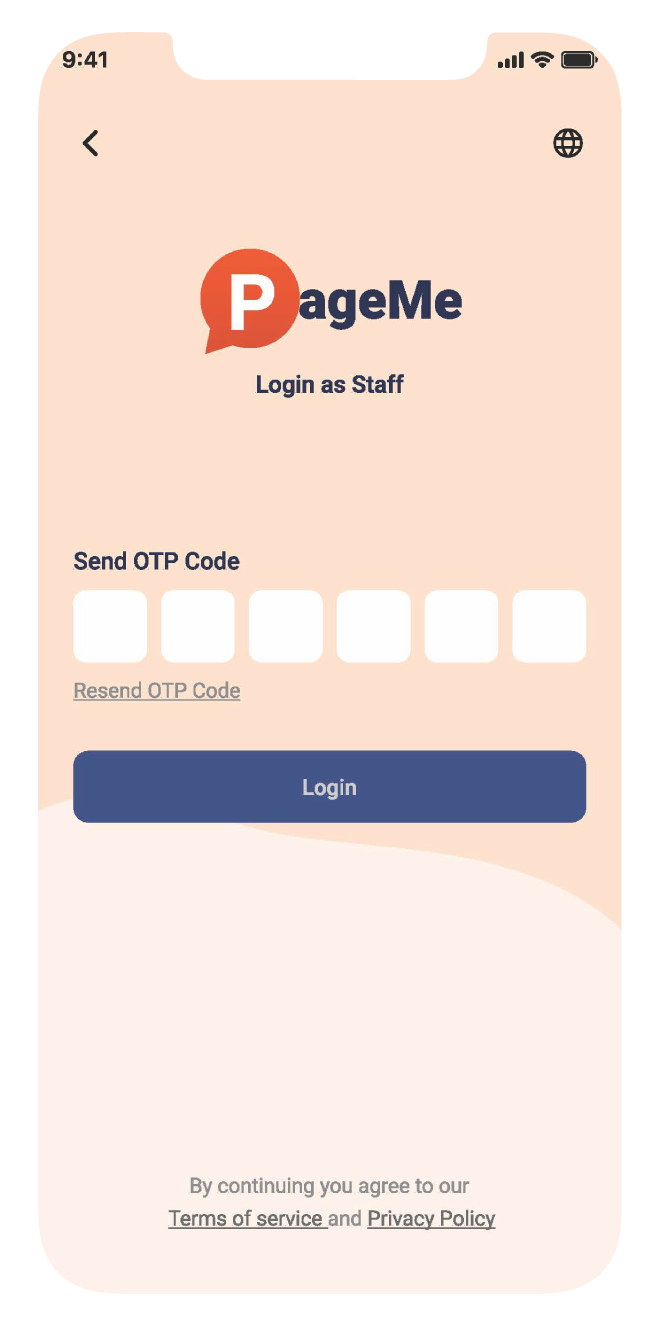Resend the OTP code

[x=157, y=691]
